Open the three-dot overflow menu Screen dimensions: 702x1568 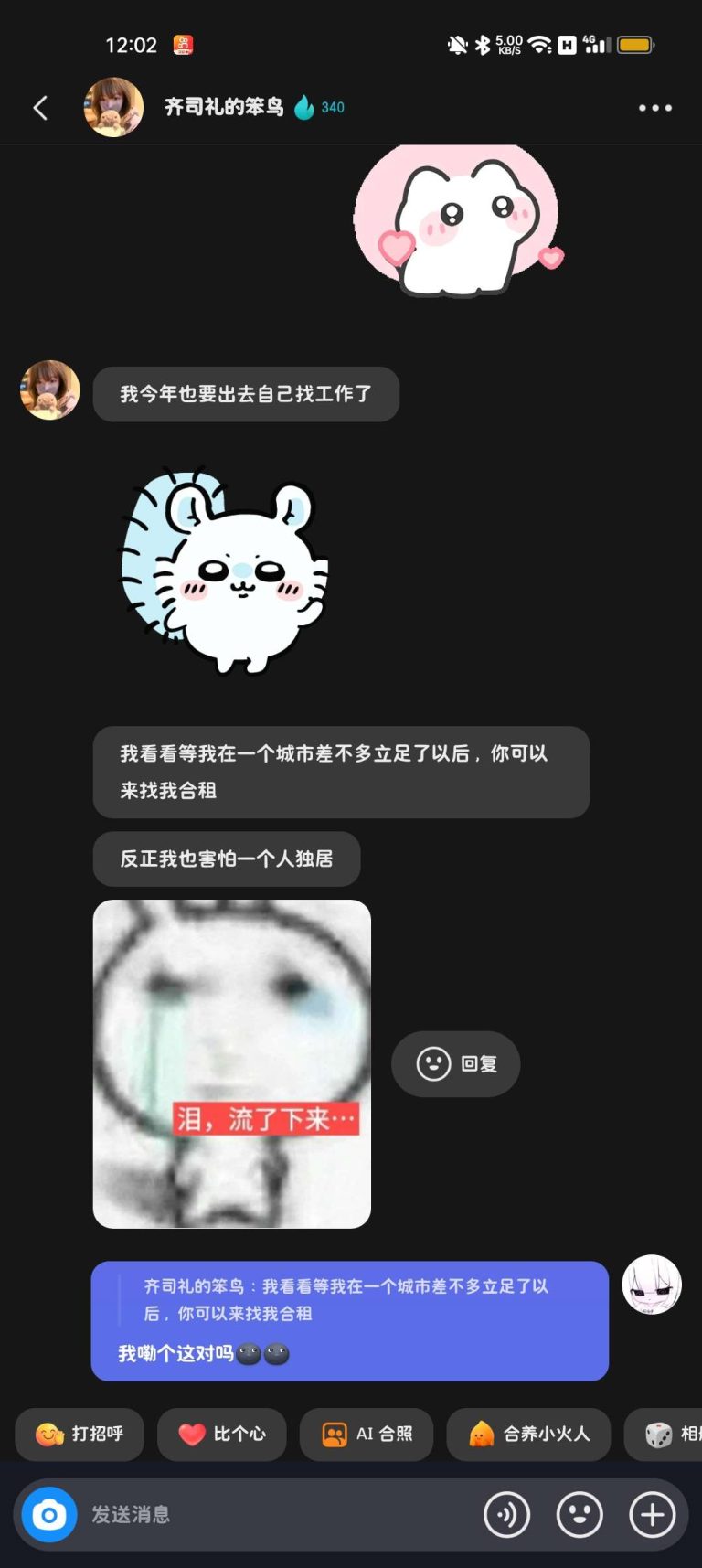[654, 108]
